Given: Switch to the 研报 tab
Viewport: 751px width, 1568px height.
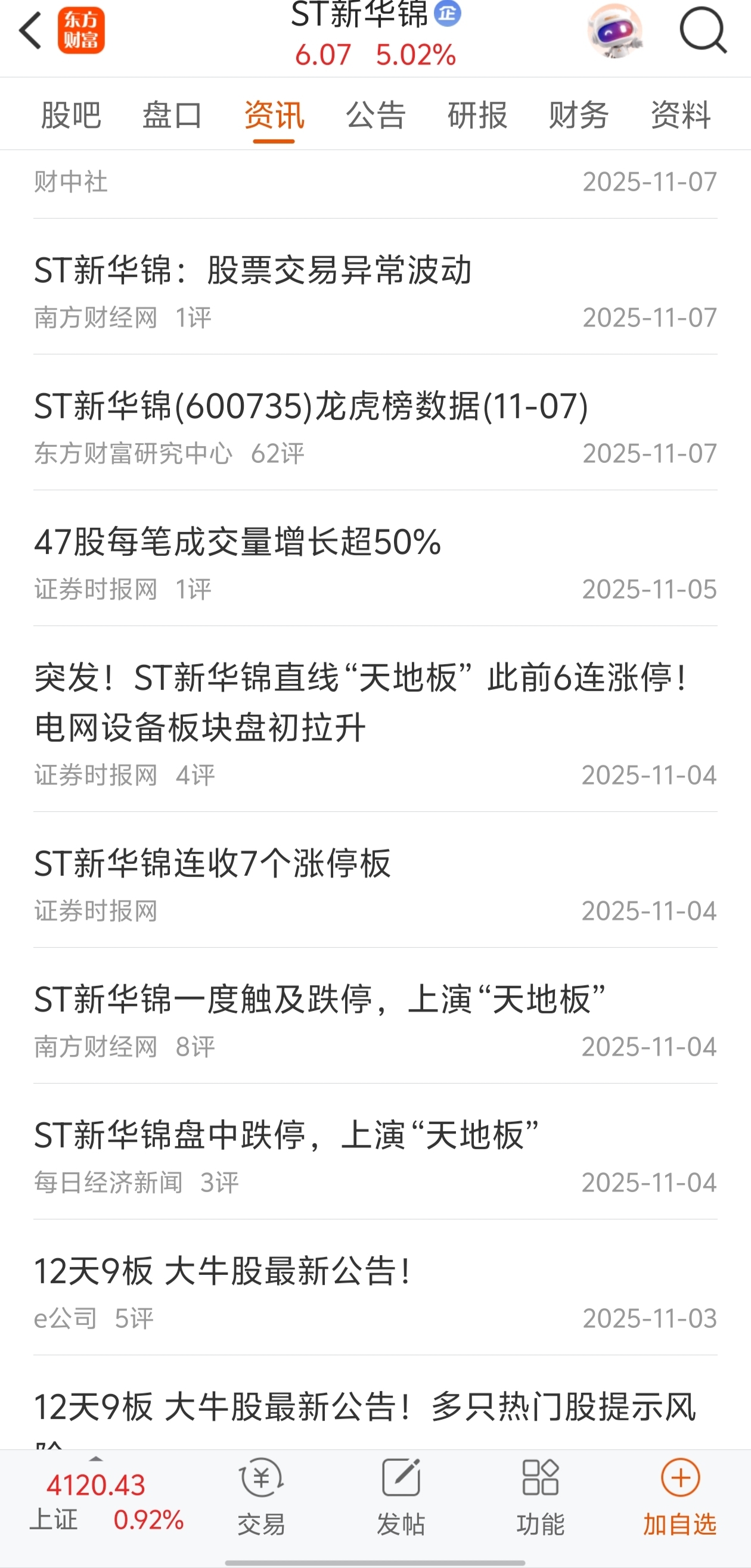Looking at the screenshot, I should pos(477,115).
